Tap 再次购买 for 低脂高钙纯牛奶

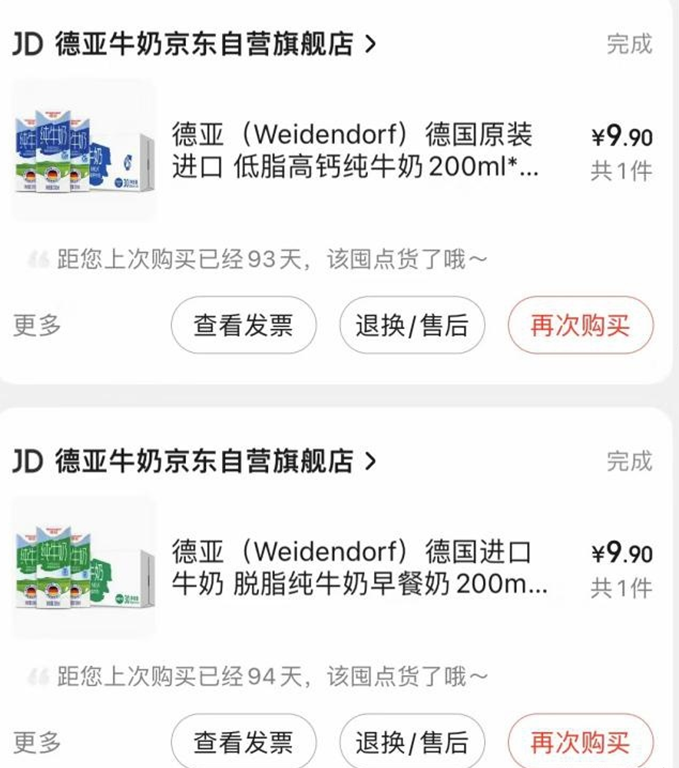point(580,326)
